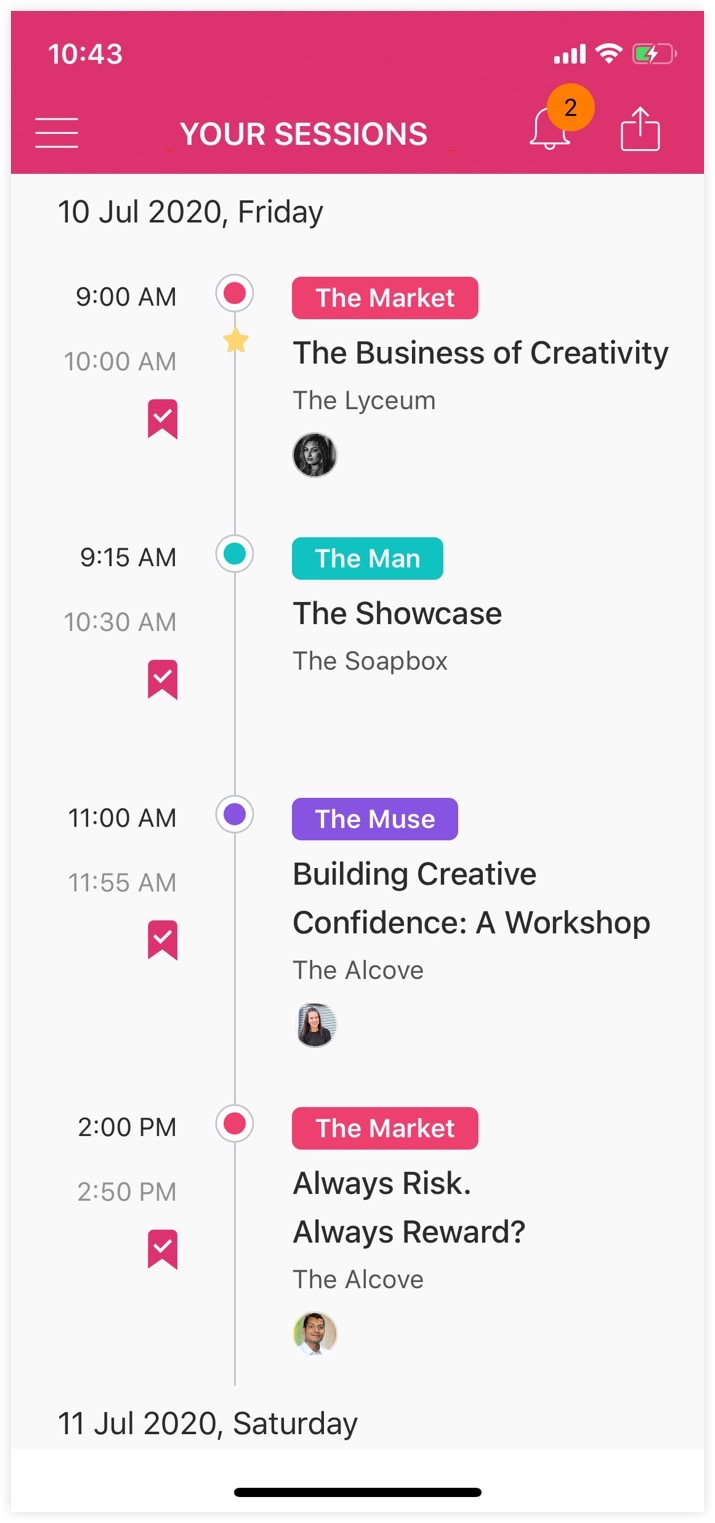Open The Showcase session

point(397,614)
